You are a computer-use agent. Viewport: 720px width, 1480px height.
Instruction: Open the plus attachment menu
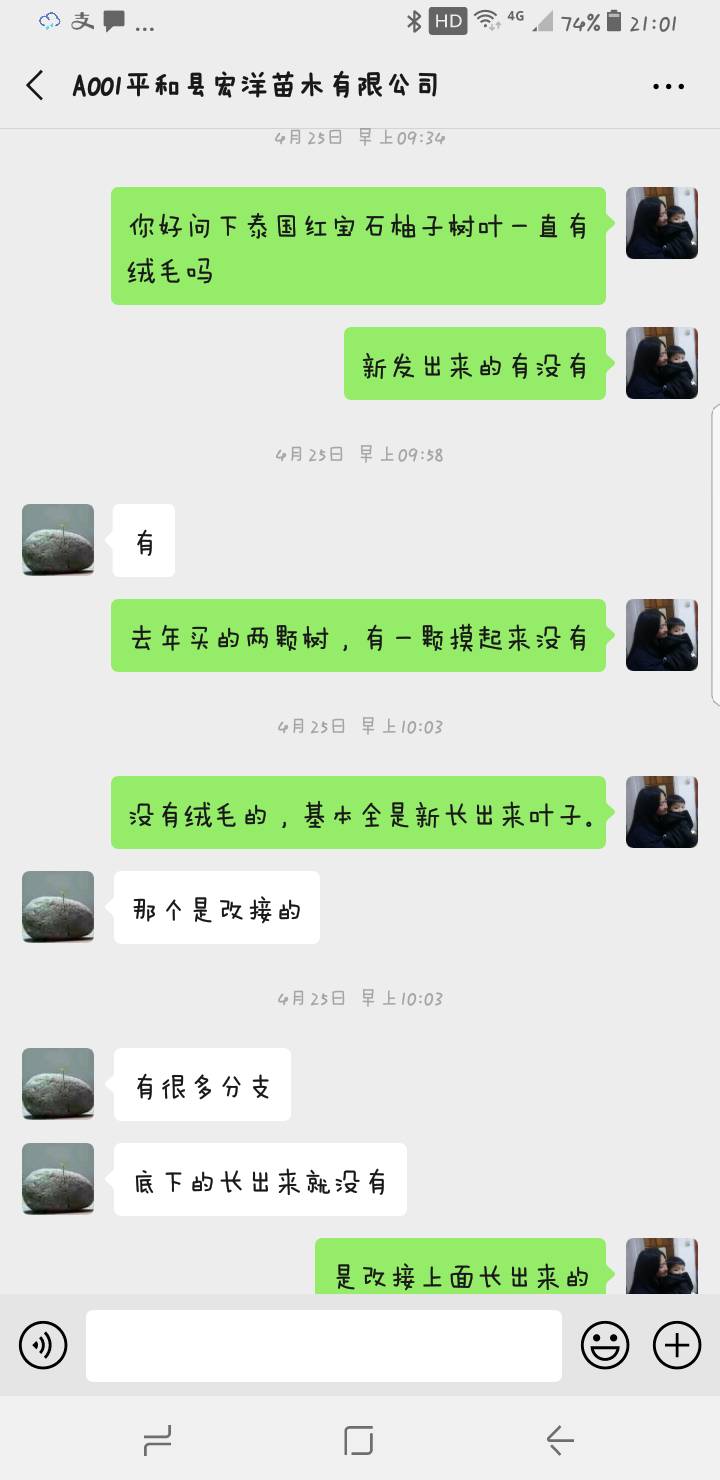(x=677, y=1345)
